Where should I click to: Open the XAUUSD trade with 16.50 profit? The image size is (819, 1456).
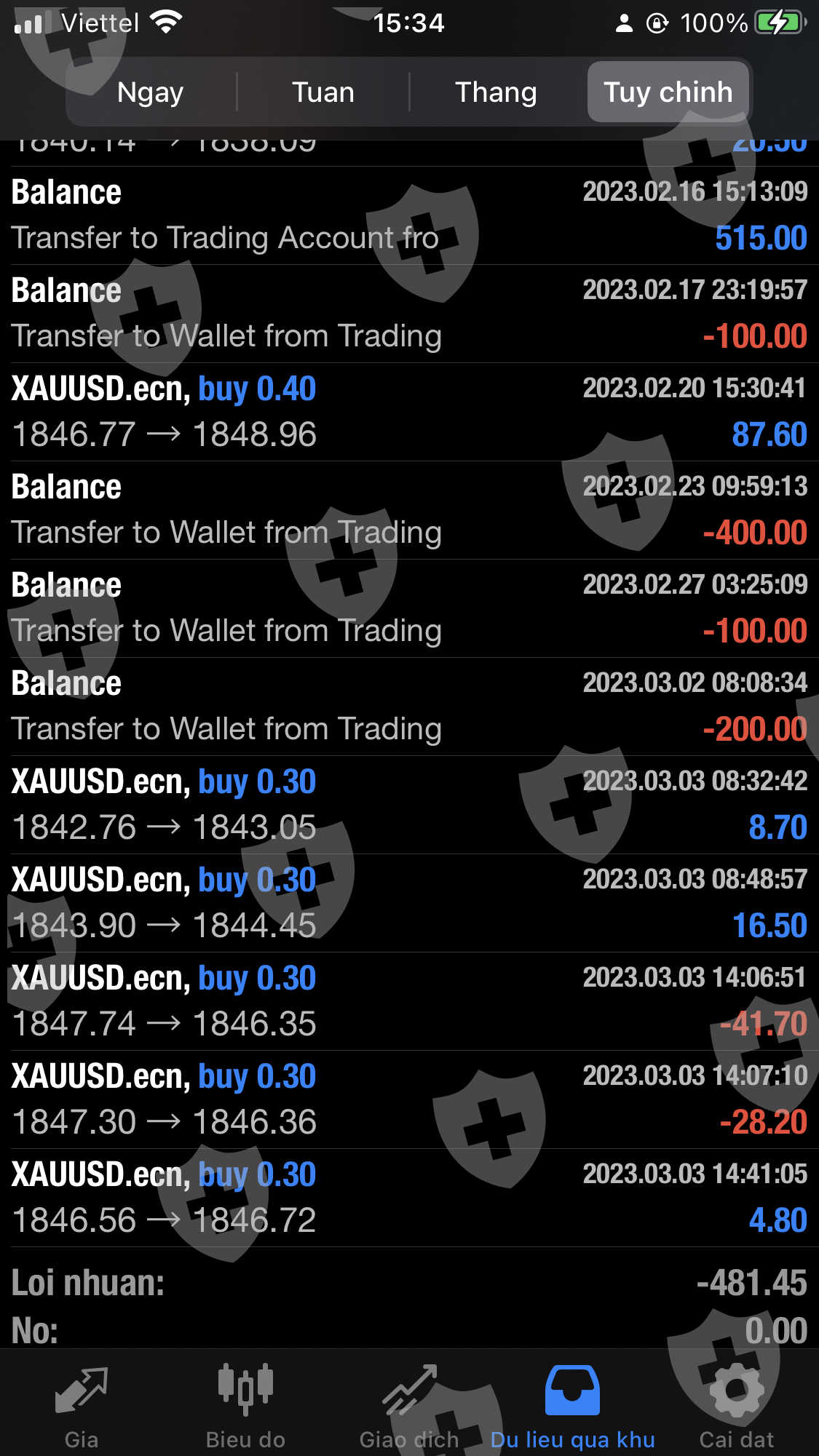(x=409, y=903)
